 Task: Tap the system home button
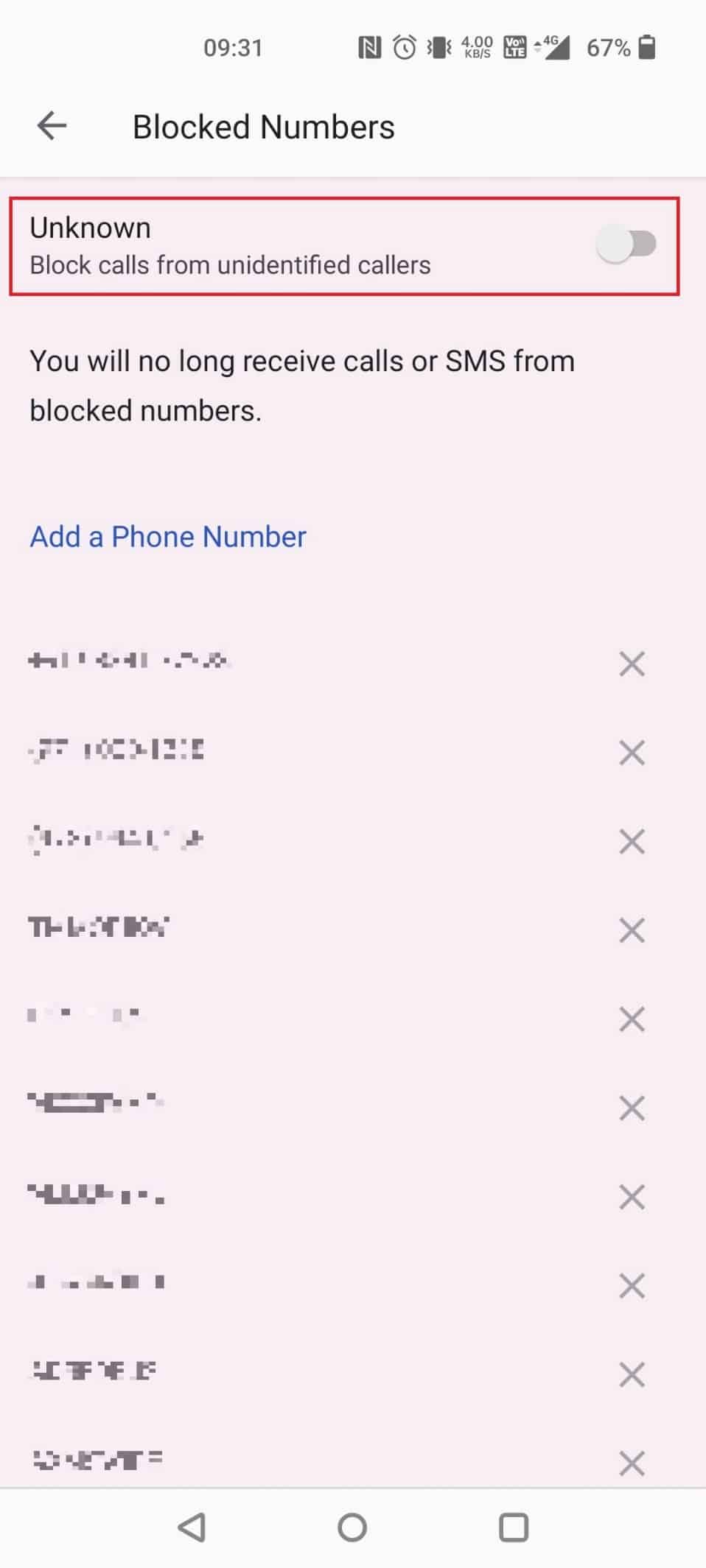pos(352,1527)
